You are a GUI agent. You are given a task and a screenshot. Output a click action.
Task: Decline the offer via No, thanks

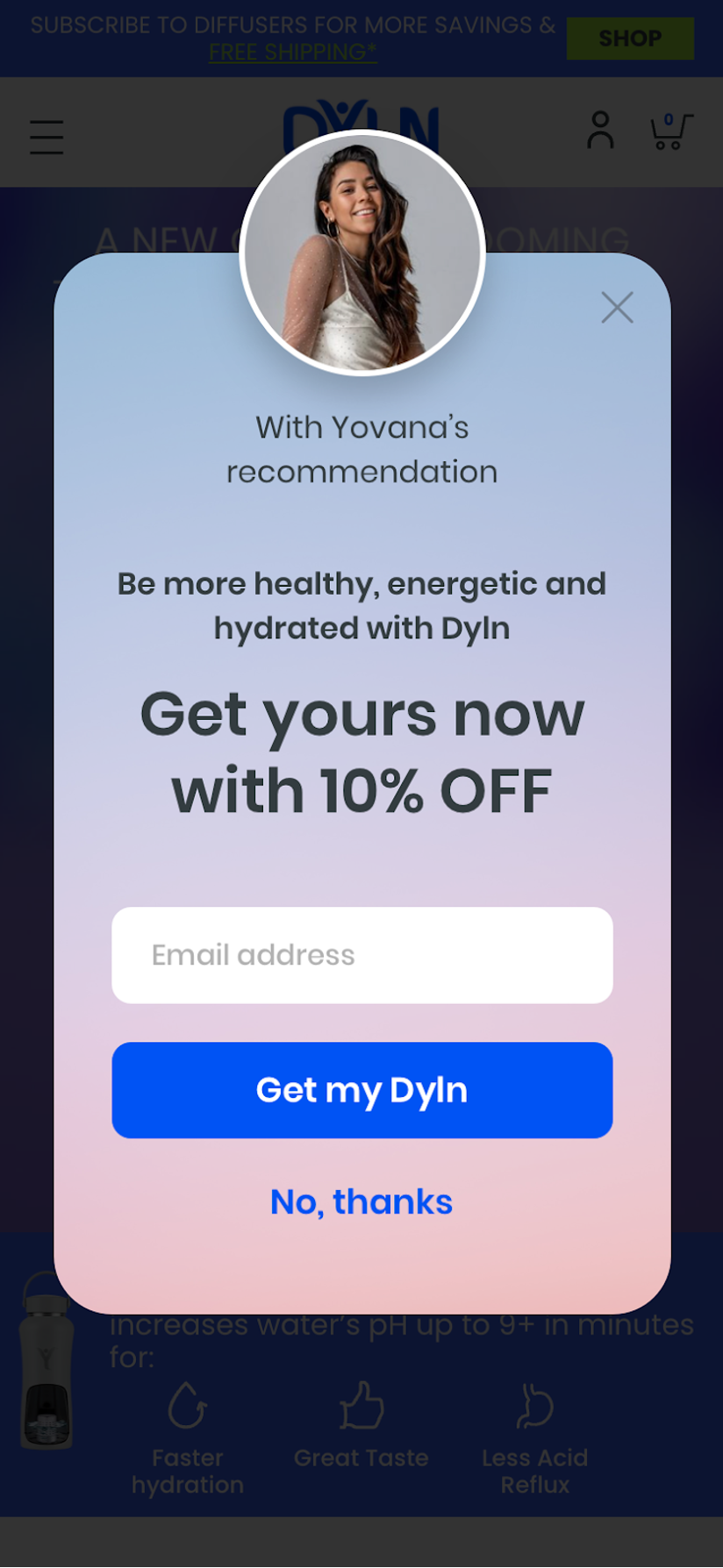click(x=361, y=1201)
